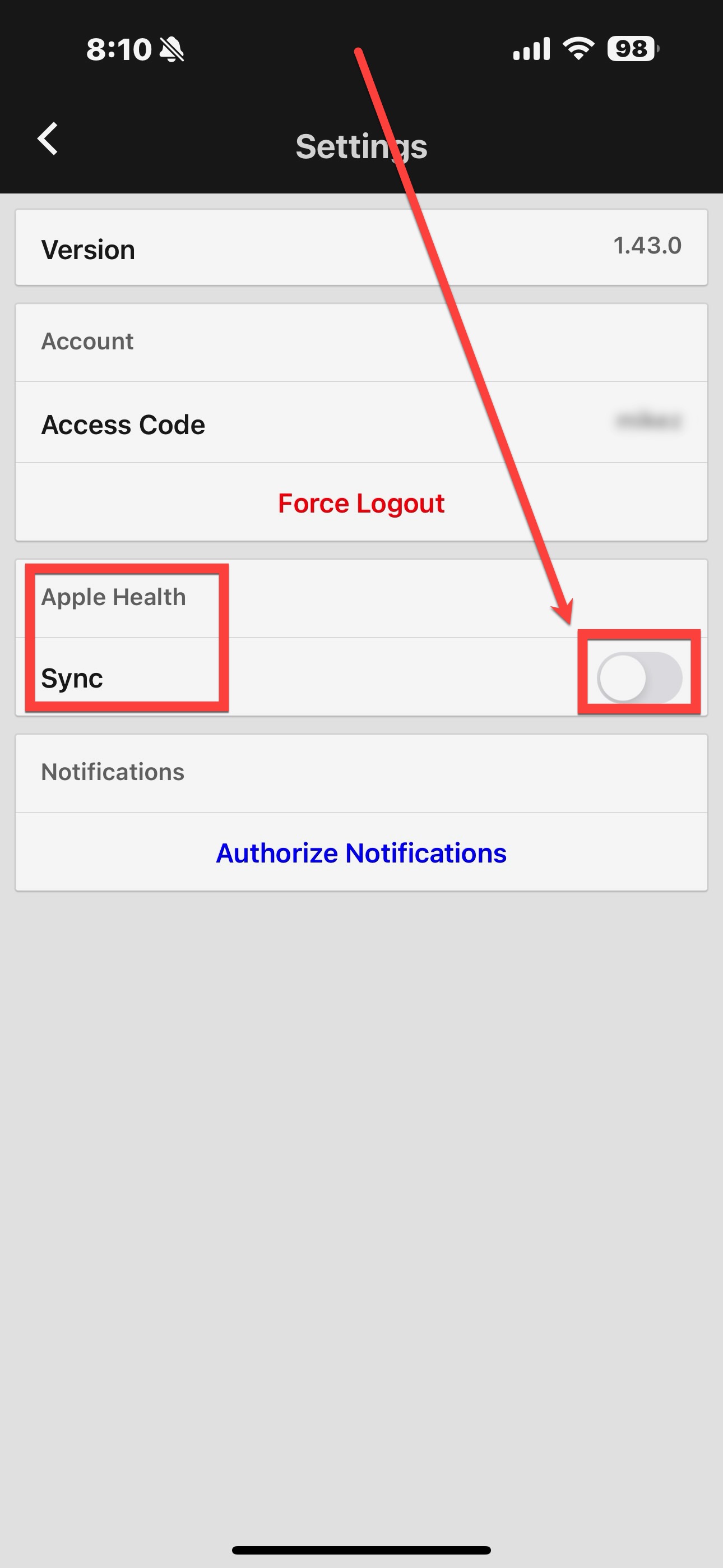The image size is (723, 1568).
Task: Tap Authorize Notifications
Action: [361, 852]
